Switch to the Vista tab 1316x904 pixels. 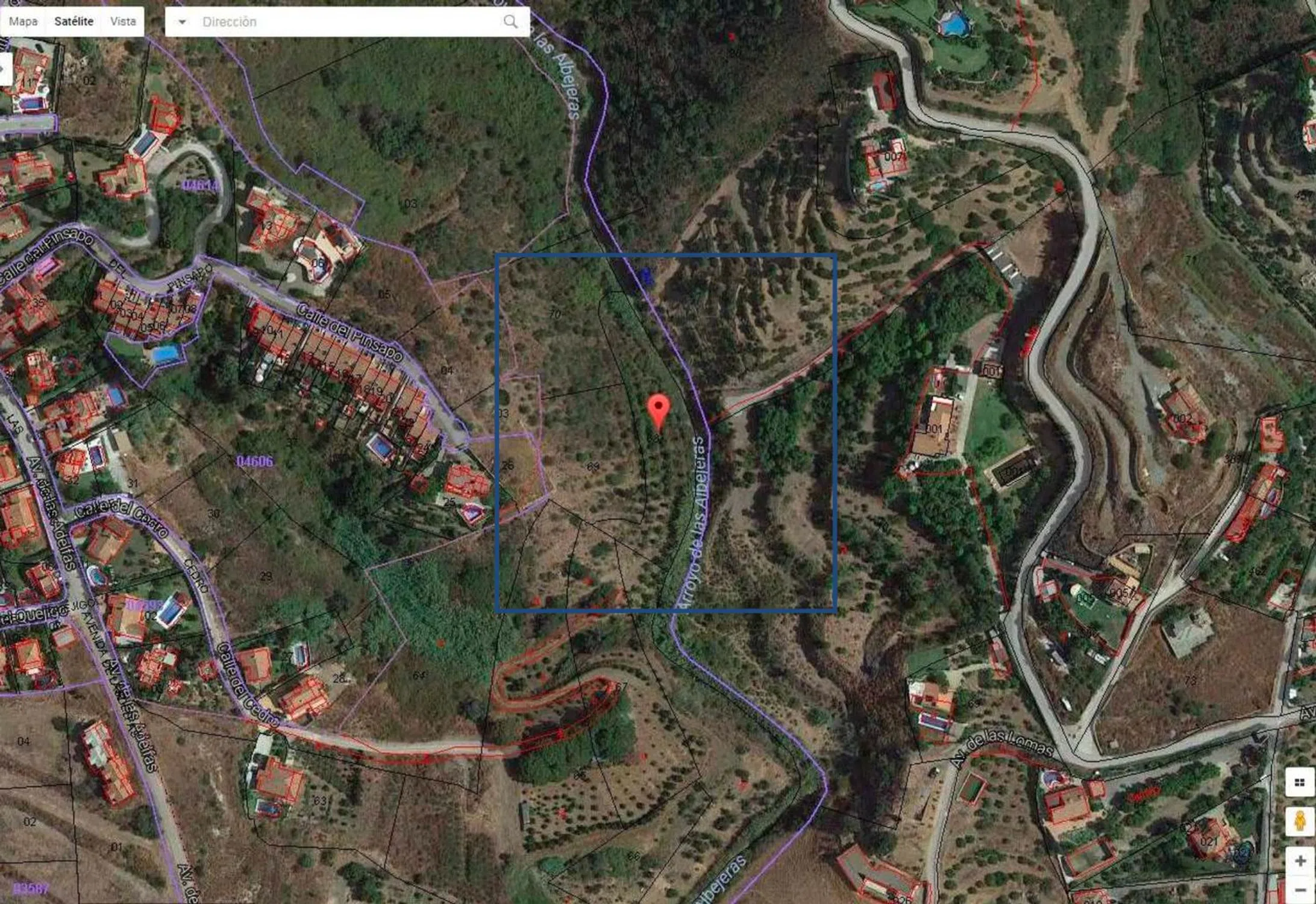pos(123,22)
